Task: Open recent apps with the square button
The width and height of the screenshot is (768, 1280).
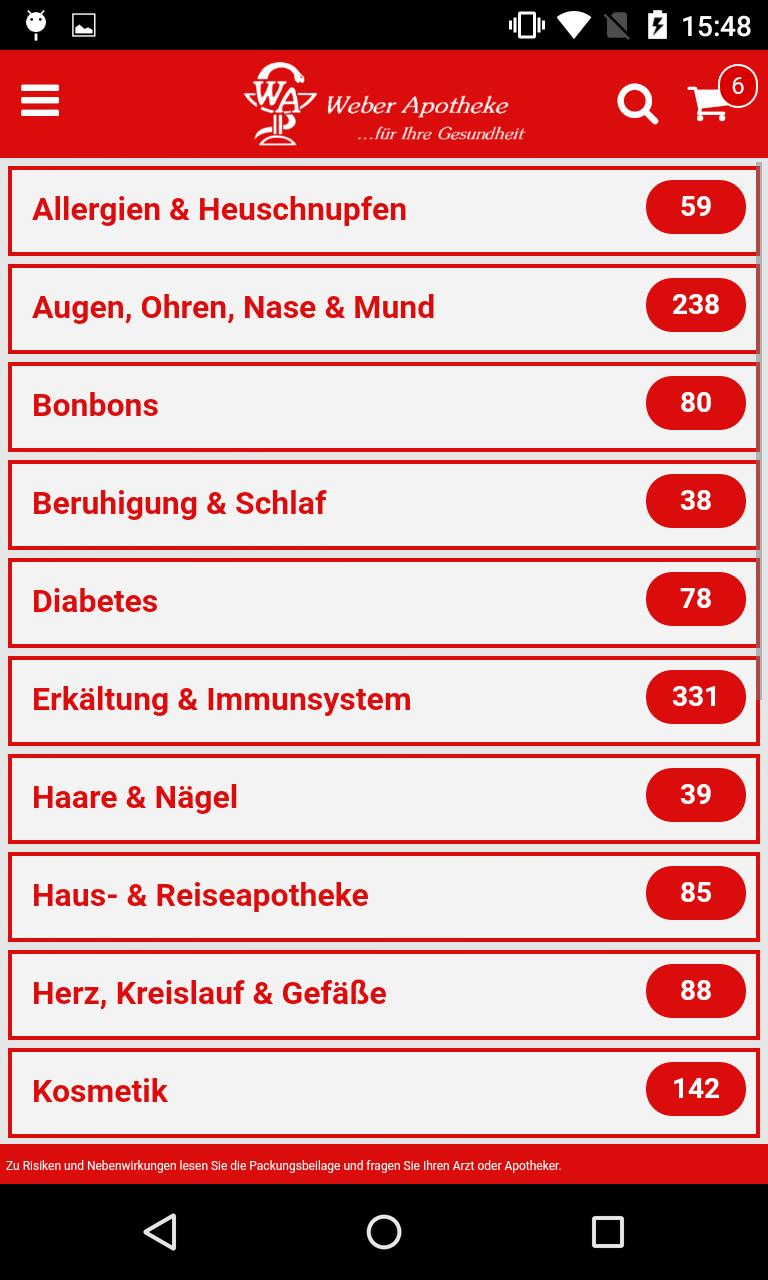Action: pos(607,1231)
